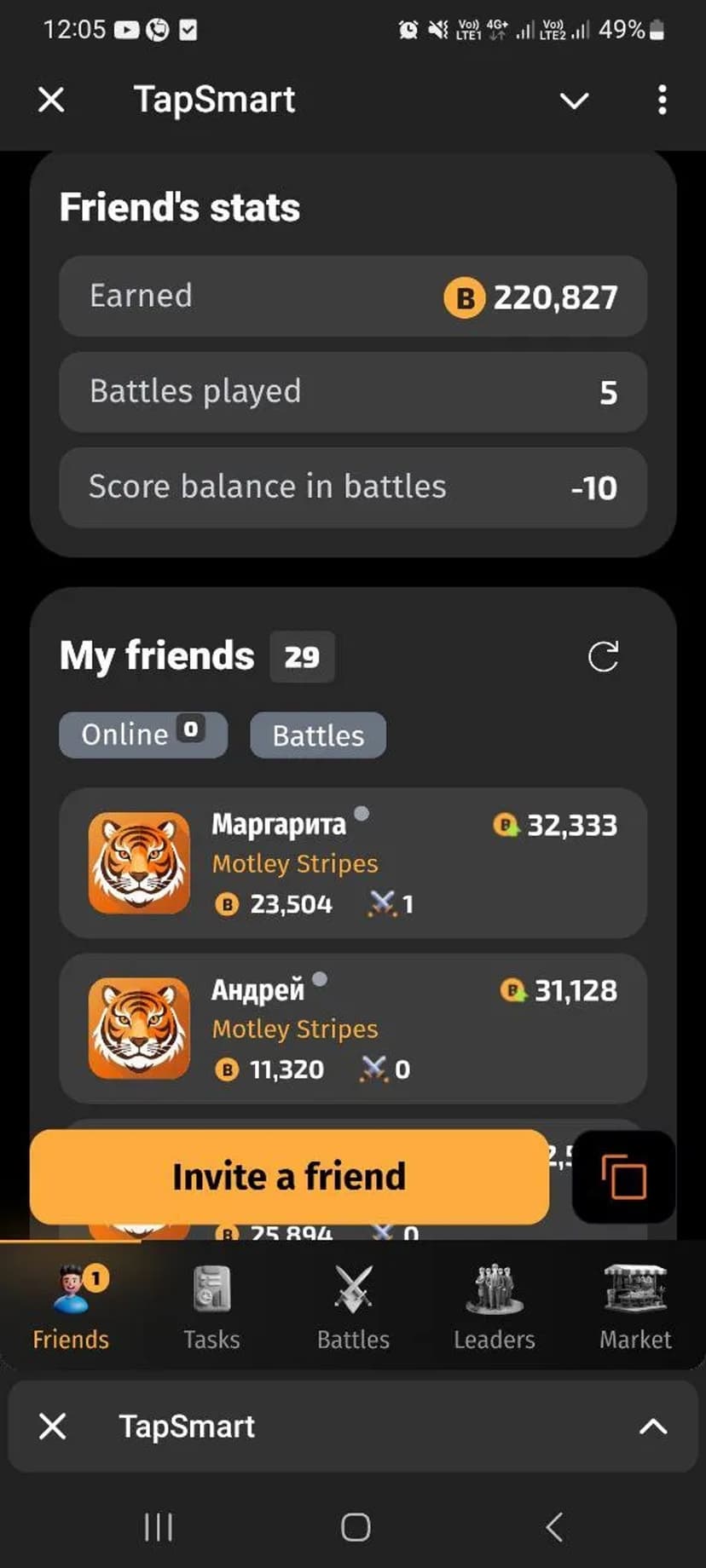This screenshot has width=706, height=1568.
Task: Open Маргарита's friend card
Action: 352,862
